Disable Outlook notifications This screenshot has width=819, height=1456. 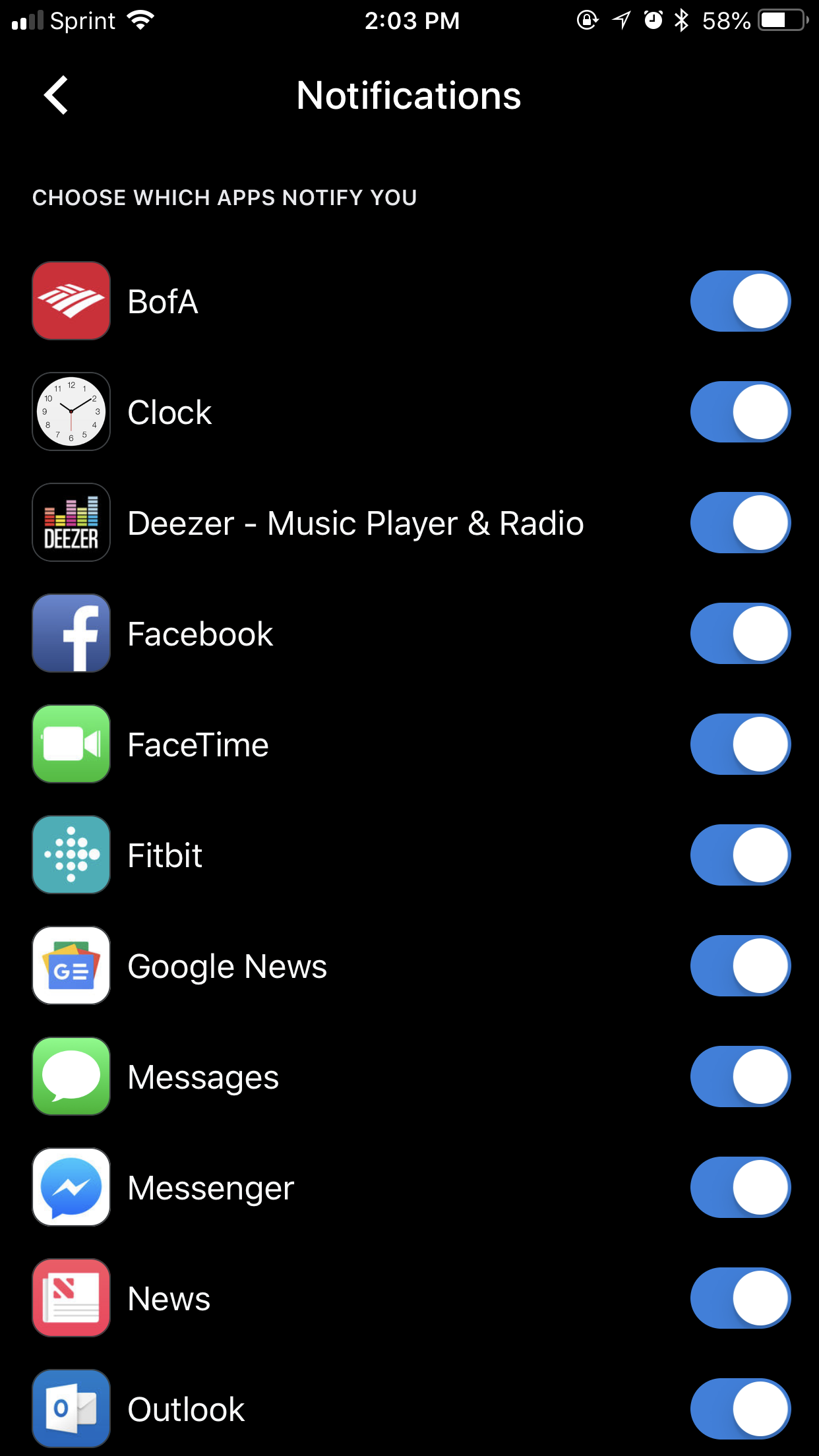pyautogui.click(x=741, y=1409)
